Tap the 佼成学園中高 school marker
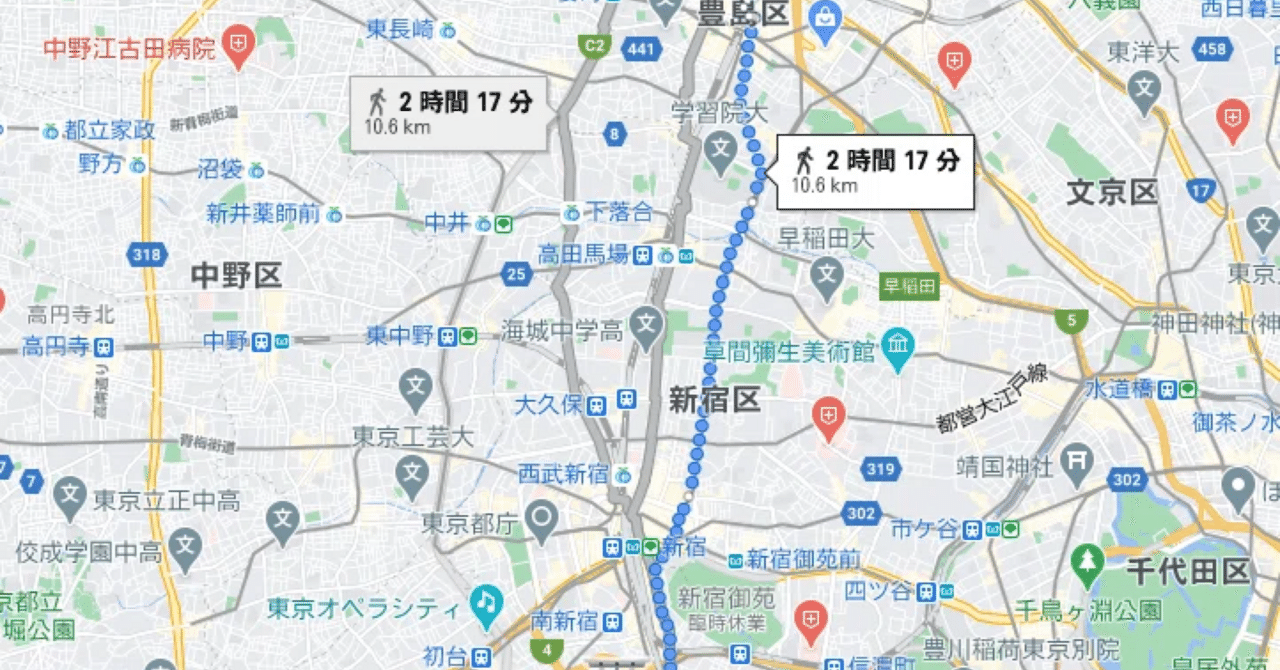 [x=185, y=548]
